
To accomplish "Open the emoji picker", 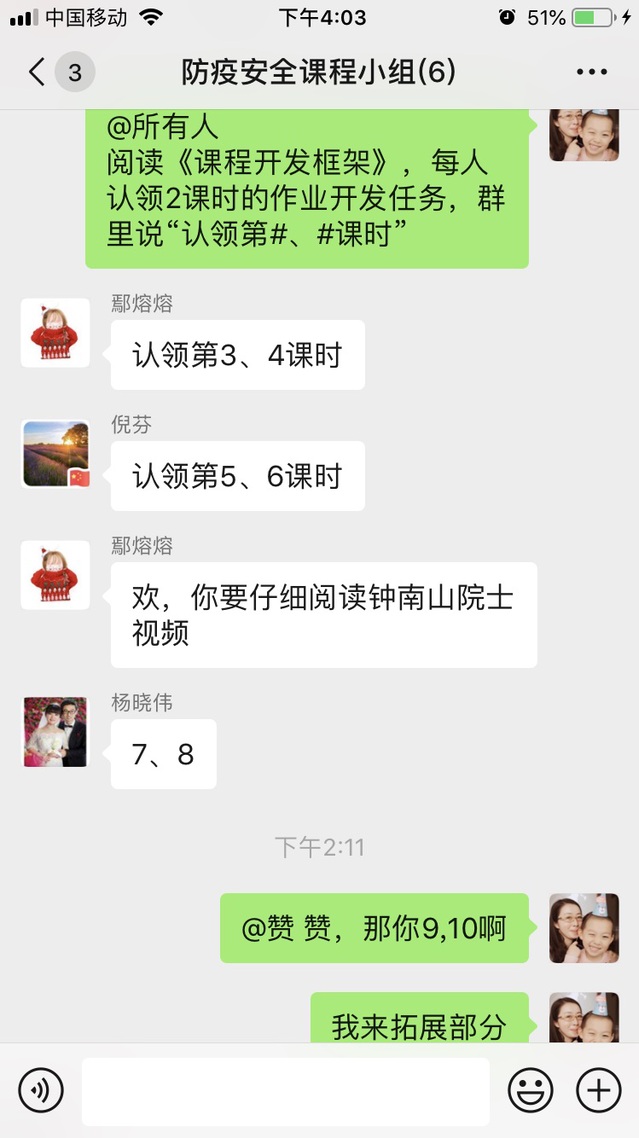I will 530,1090.
